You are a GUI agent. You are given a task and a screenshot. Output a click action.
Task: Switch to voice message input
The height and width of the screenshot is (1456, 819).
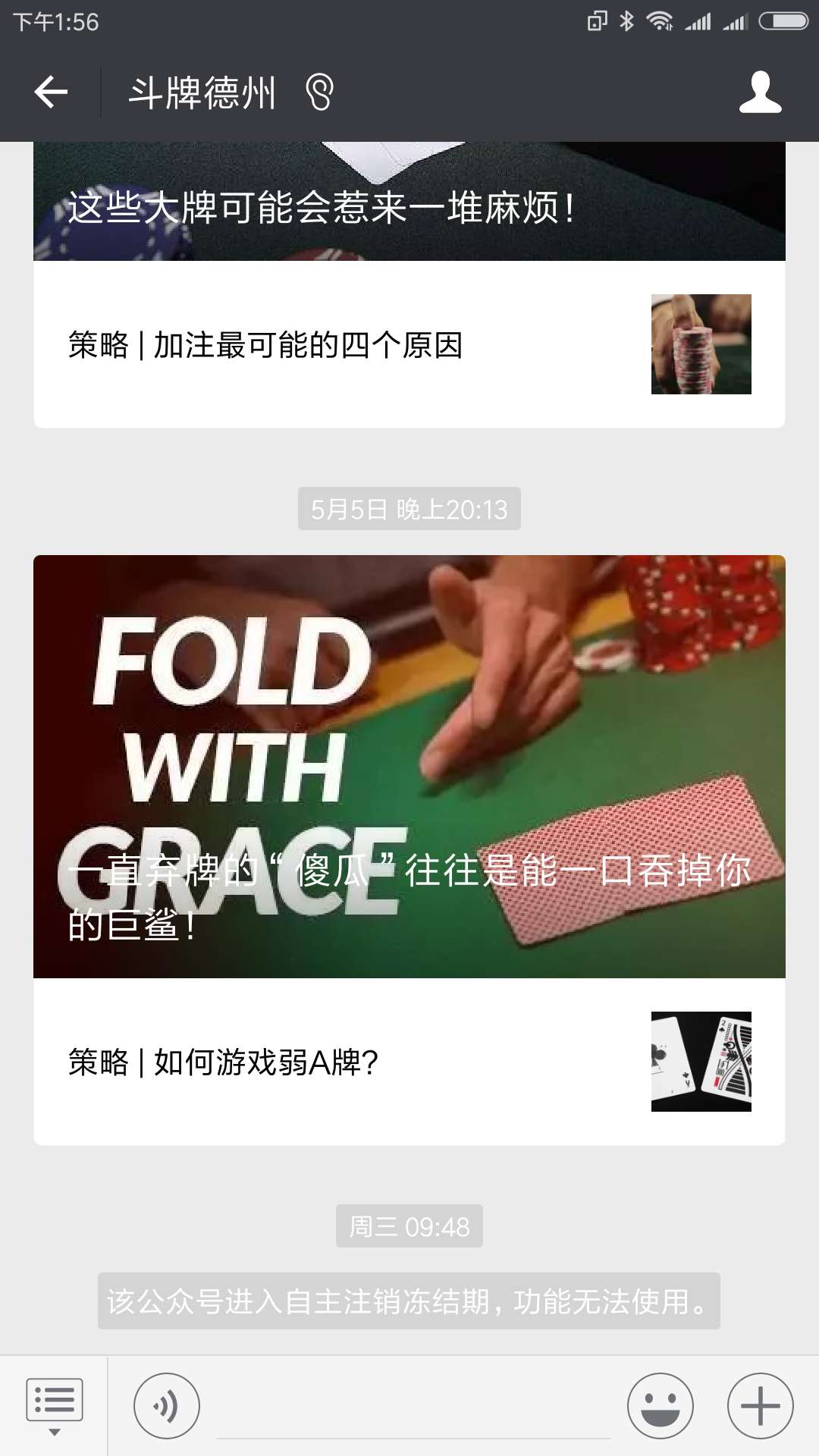(x=167, y=1406)
